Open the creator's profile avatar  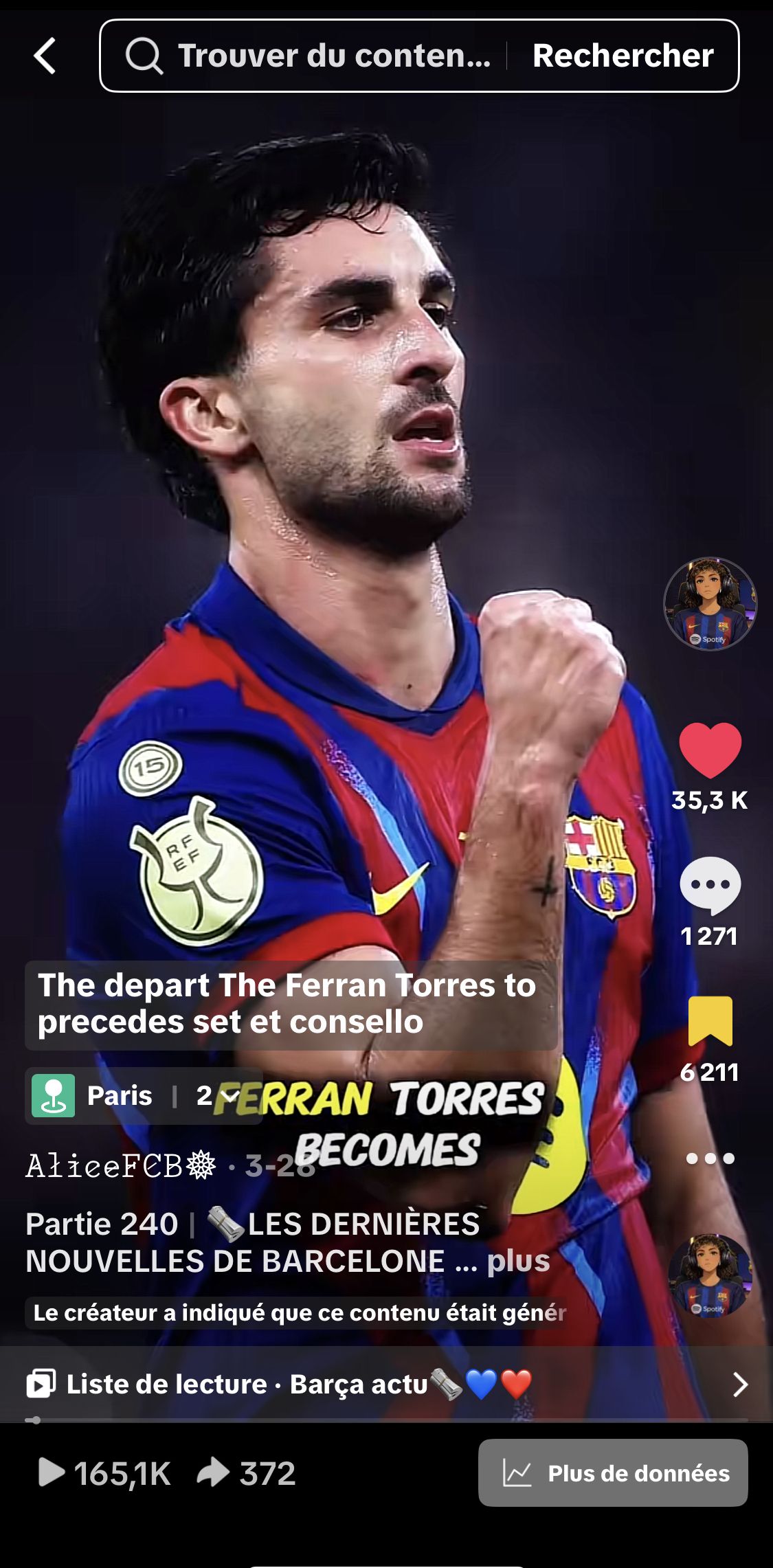point(710,604)
